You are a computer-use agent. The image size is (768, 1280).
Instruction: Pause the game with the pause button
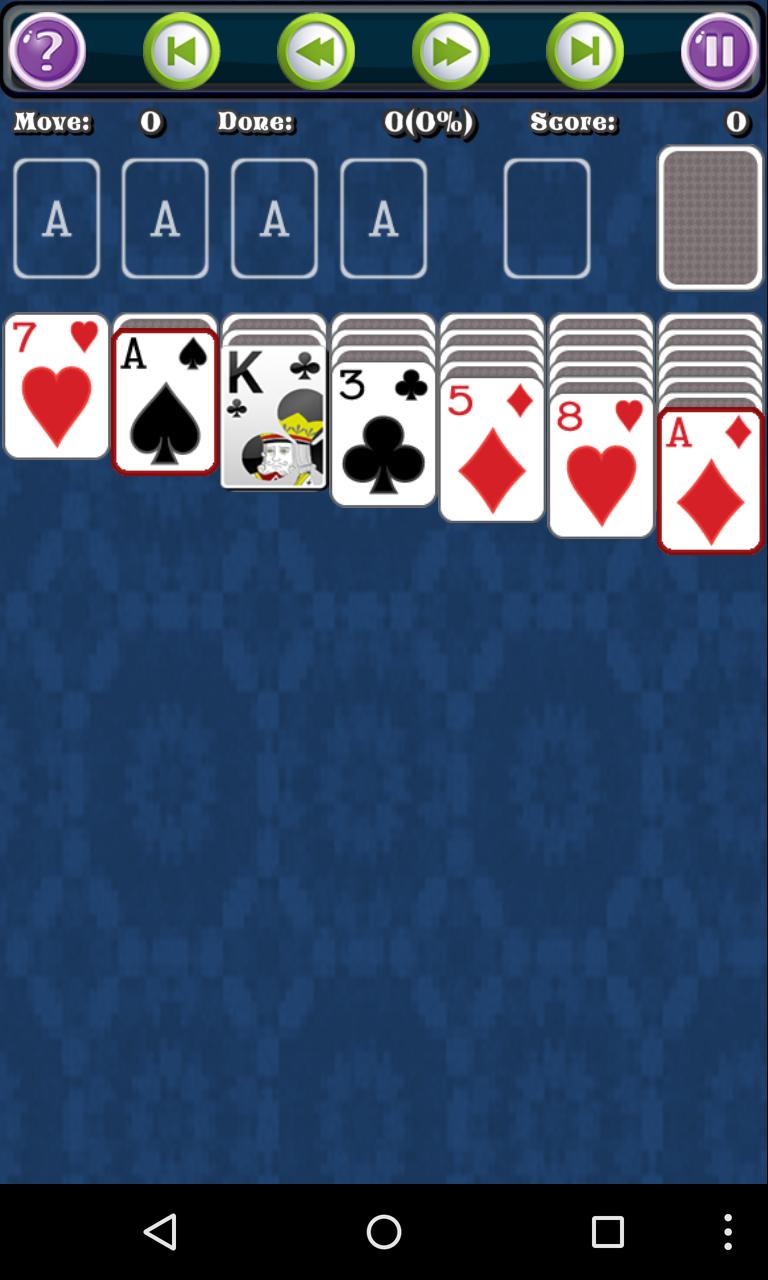[719, 50]
